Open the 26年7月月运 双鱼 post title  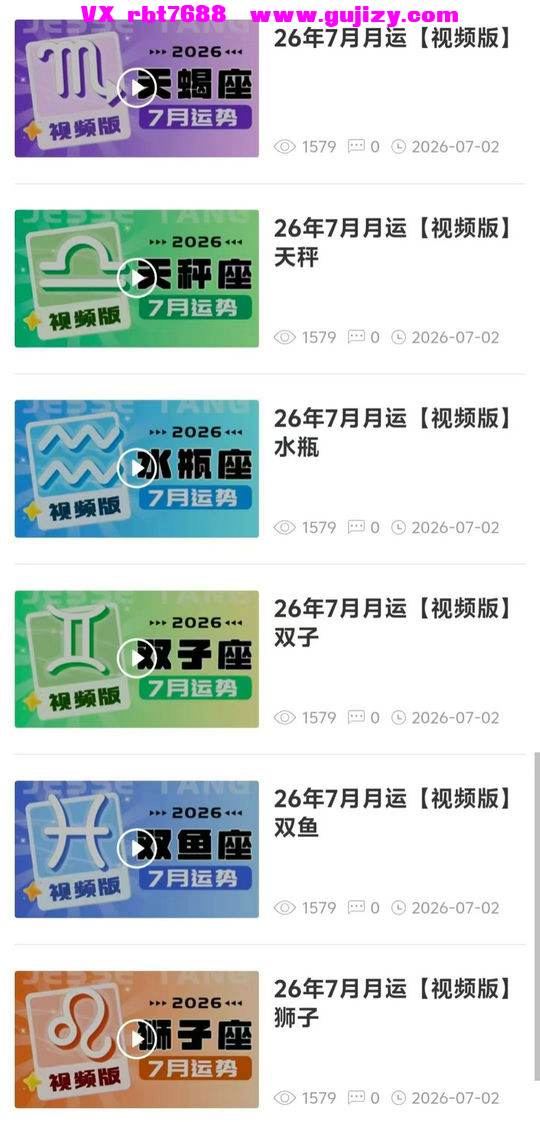click(394, 814)
